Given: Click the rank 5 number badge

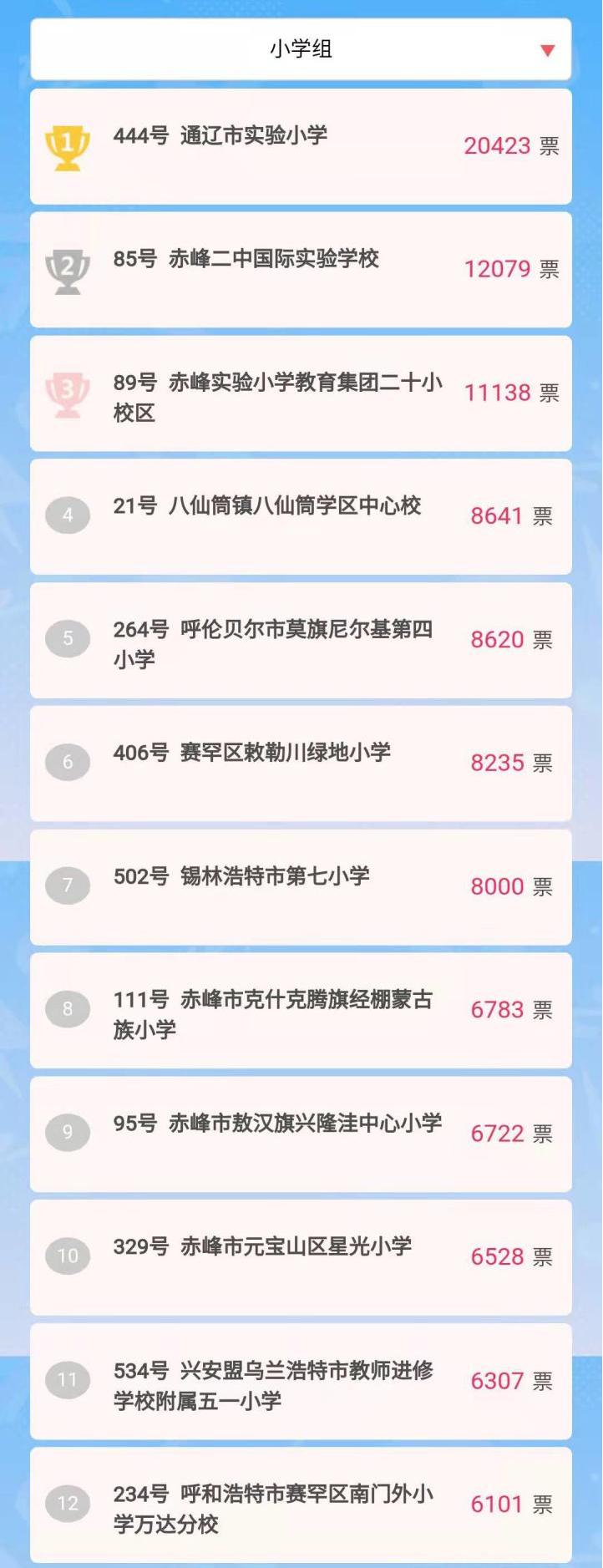Looking at the screenshot, I should click(x=68, y=639).
